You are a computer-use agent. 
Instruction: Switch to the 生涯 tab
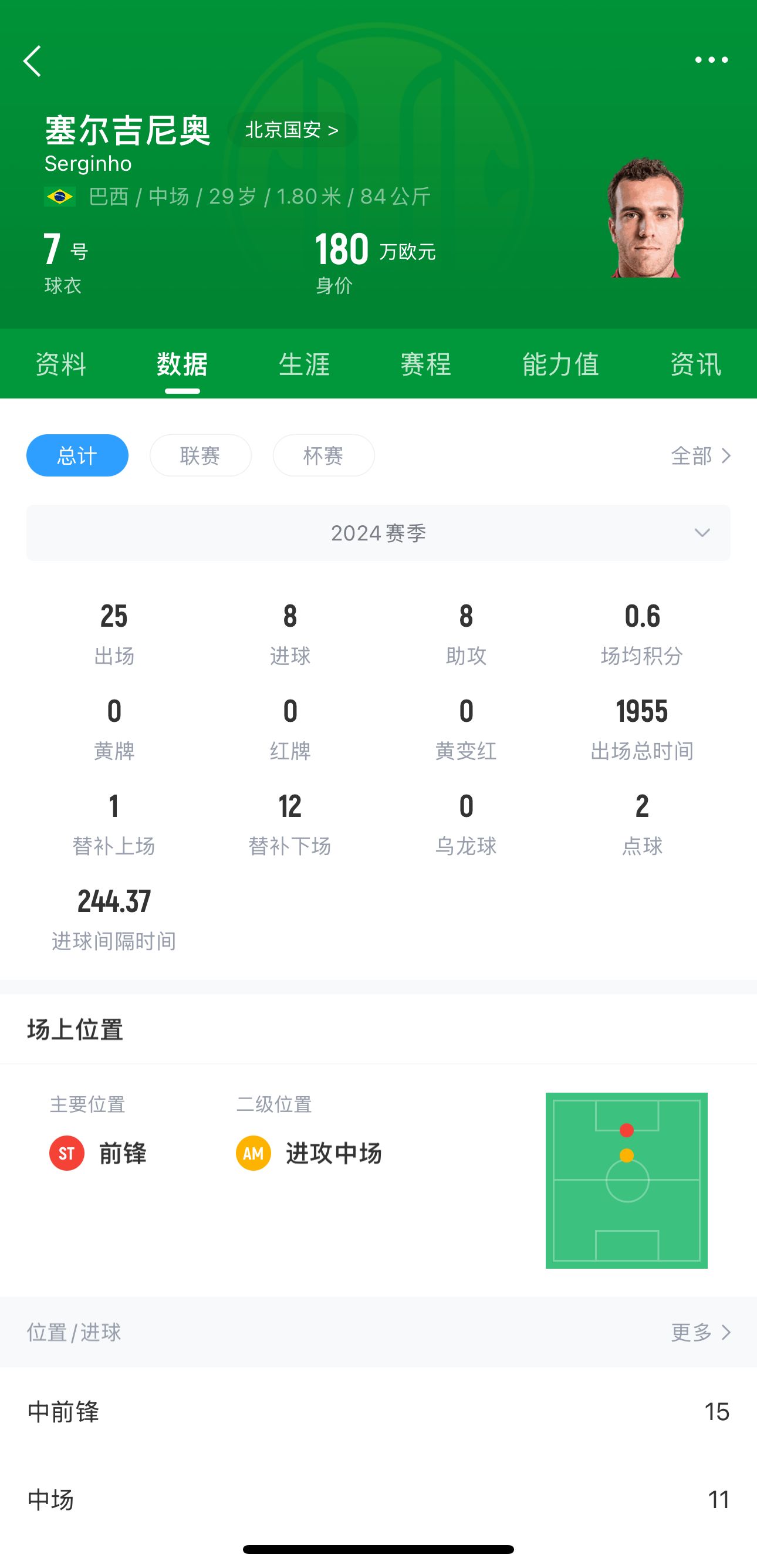pos(304,364)
